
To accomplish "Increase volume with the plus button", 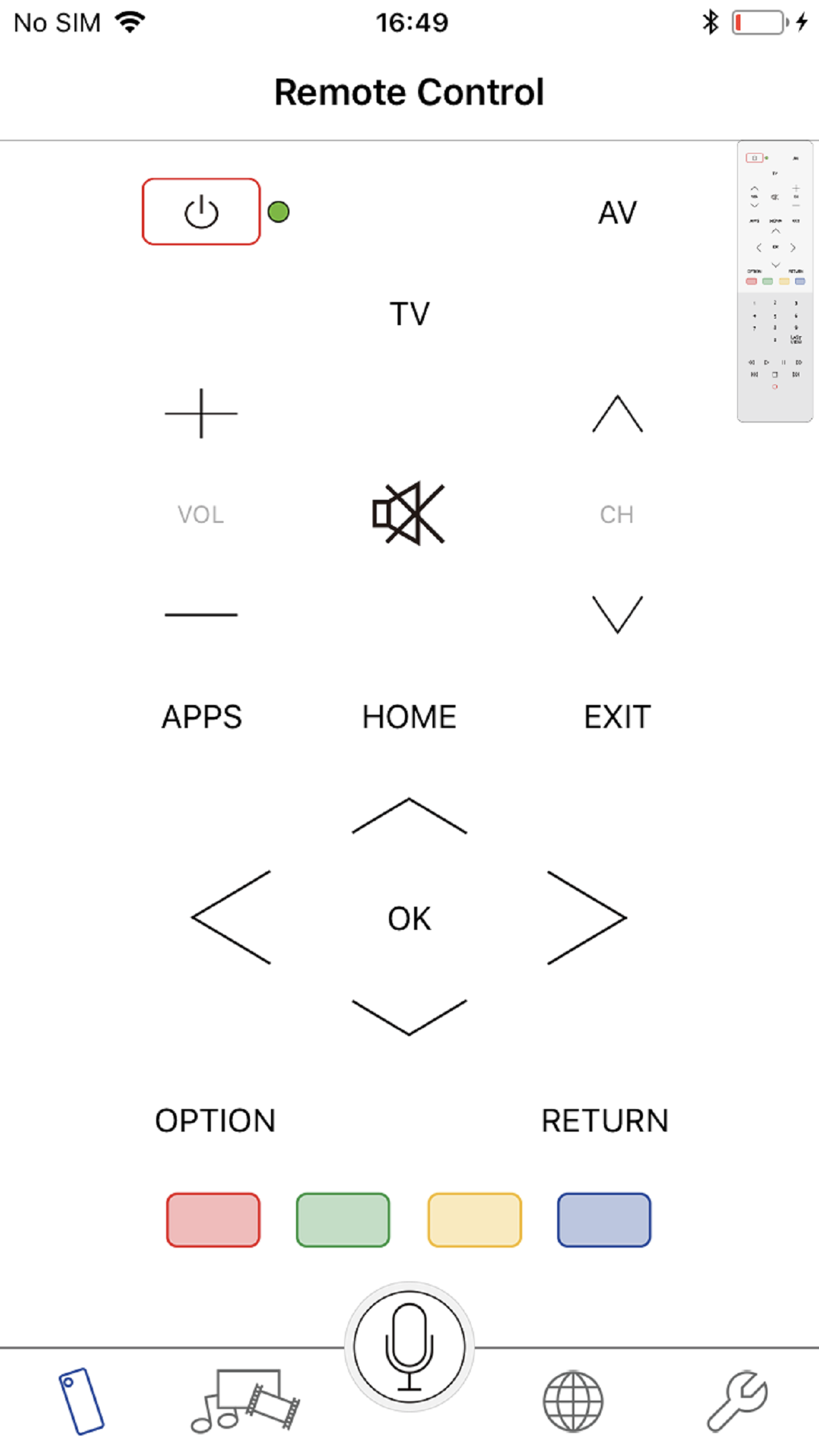I will click(x=201, y=413).
